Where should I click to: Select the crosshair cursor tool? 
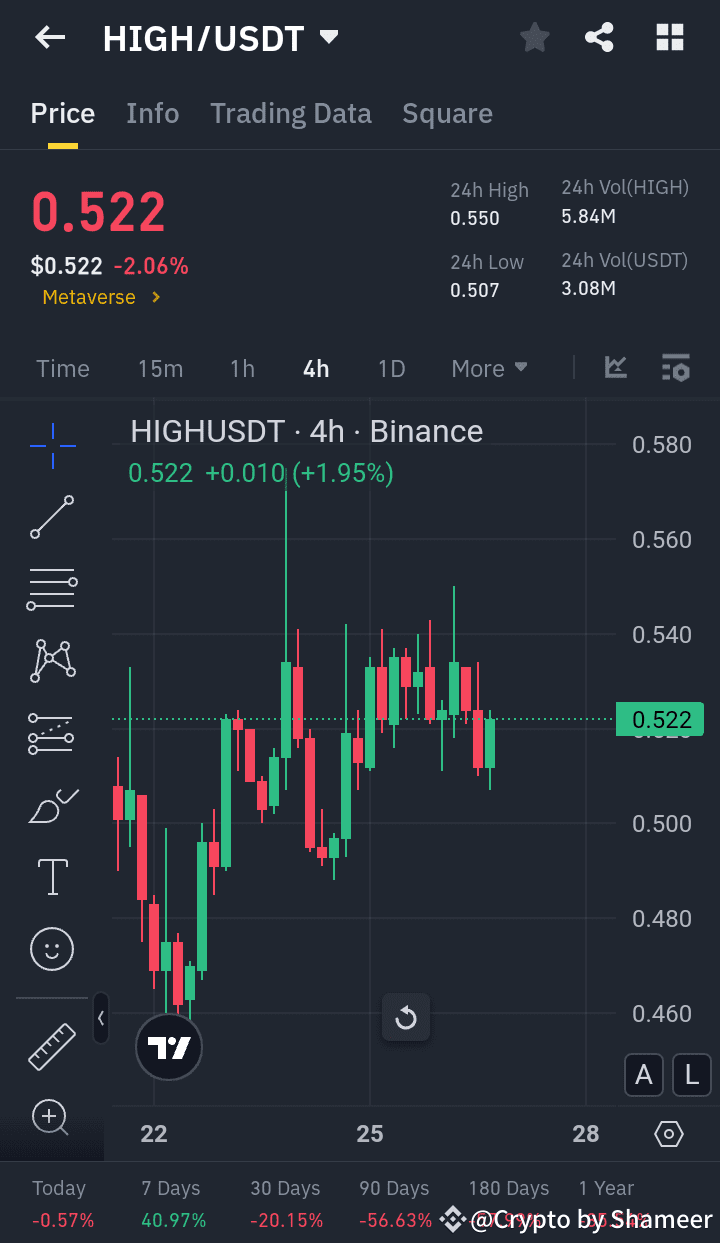pyautogui.click(x=51, y=446)
